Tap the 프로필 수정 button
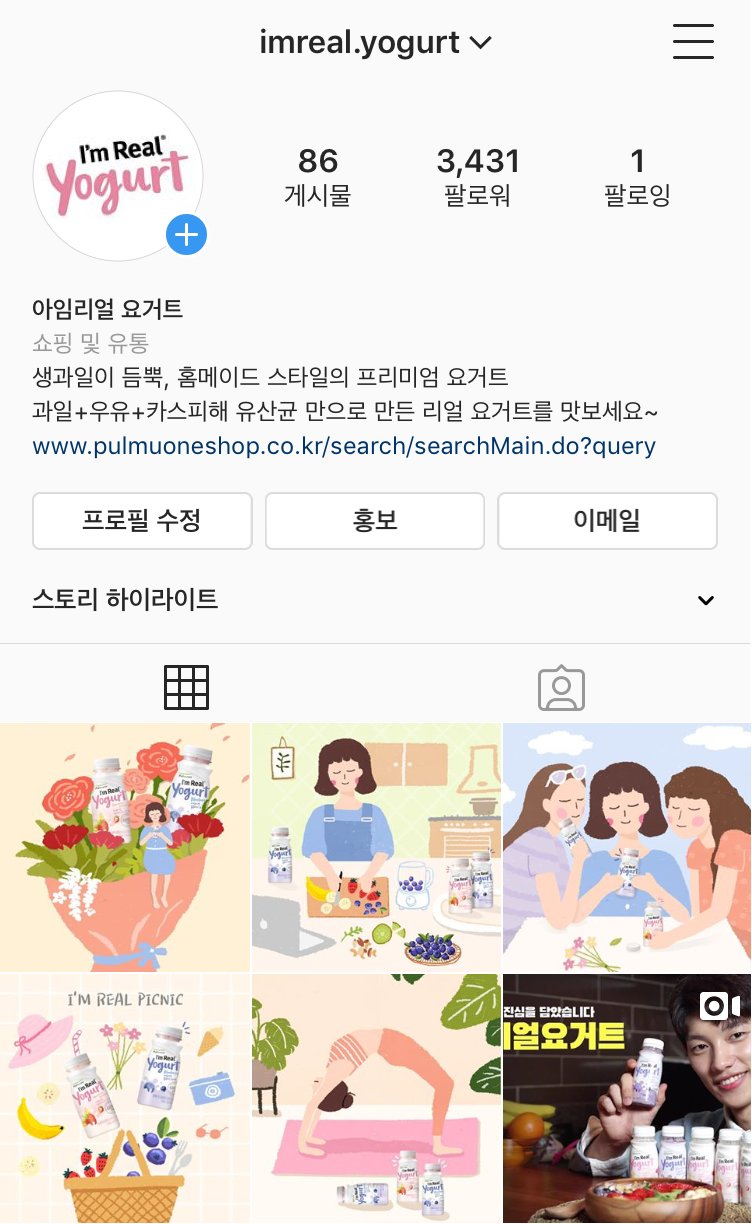Viewport: 752px width, 1224px height. click(x=142, y=521)
